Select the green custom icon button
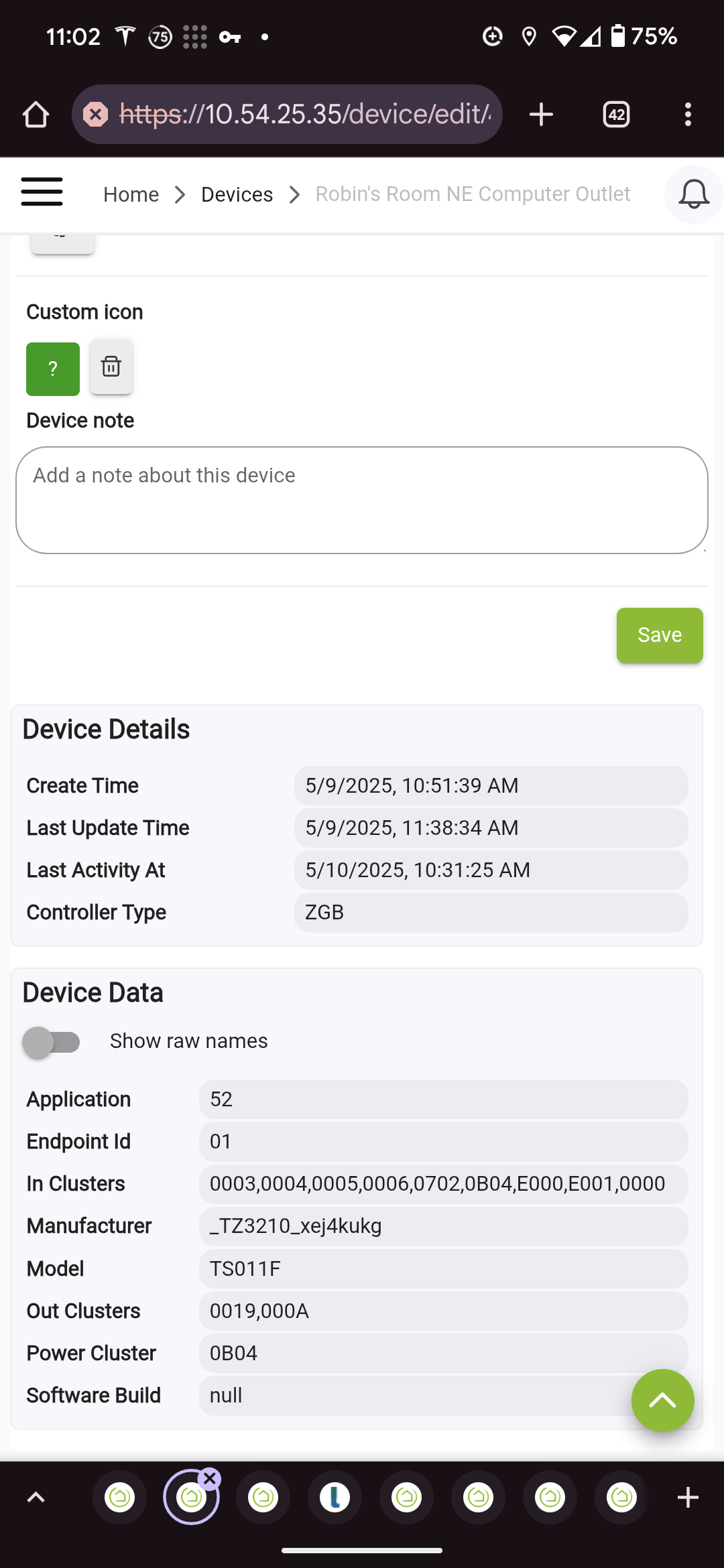This screenshot has height=1568, width=724. click(53, 369)
